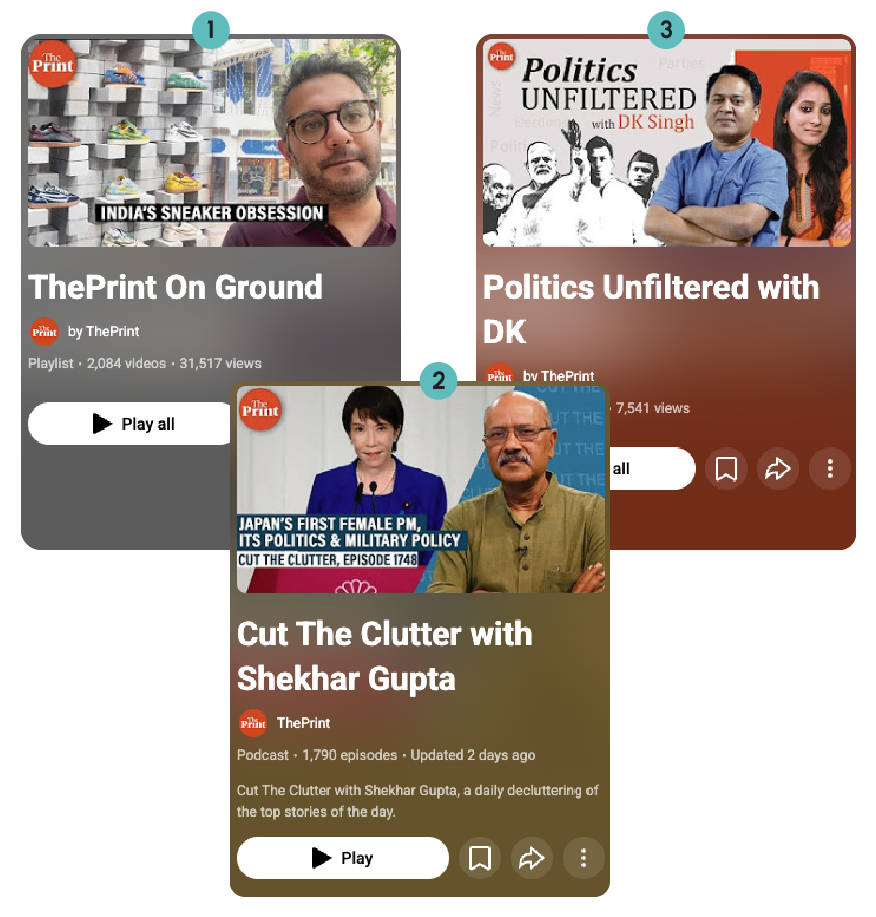
Task: Click the share arrow on Cut The Clutter
Action: tap(531, 857)
